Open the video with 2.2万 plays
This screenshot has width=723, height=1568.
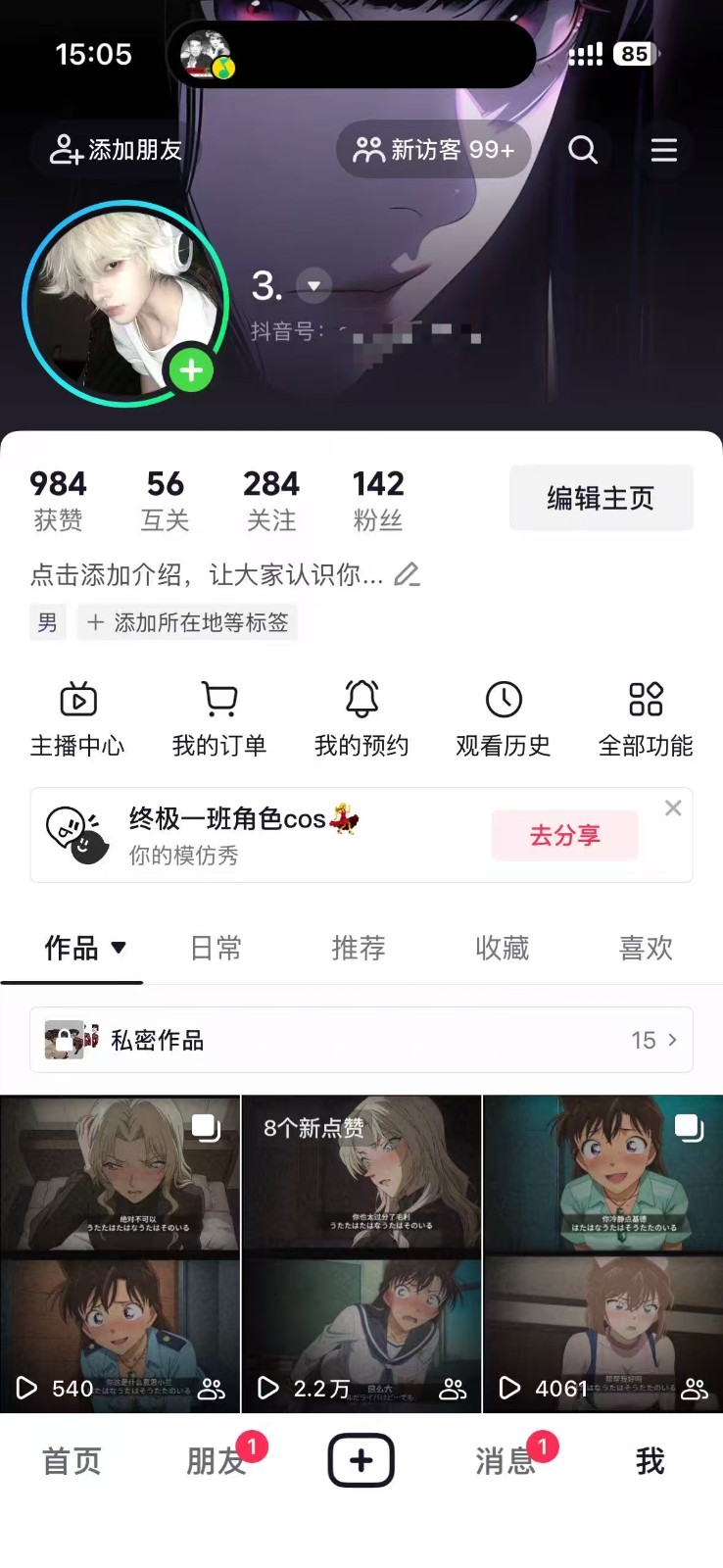tap(361, 1254)
